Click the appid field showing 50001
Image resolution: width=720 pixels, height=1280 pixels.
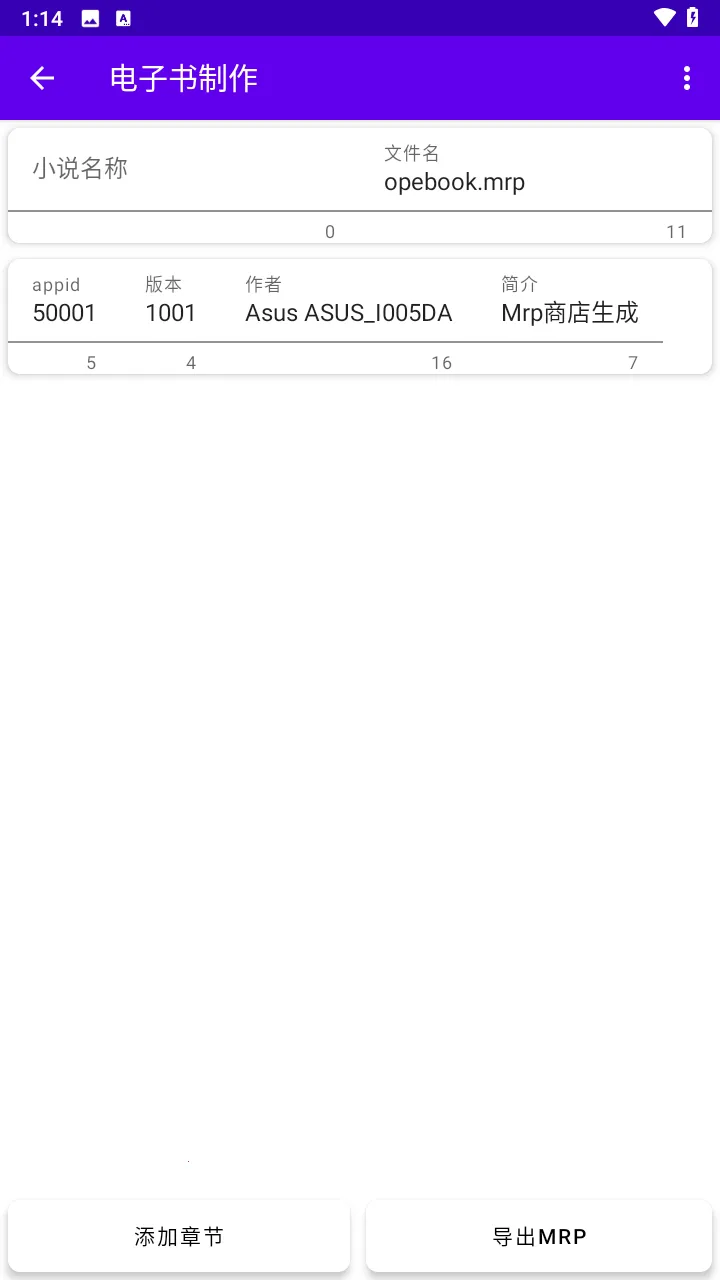(64, 312)
